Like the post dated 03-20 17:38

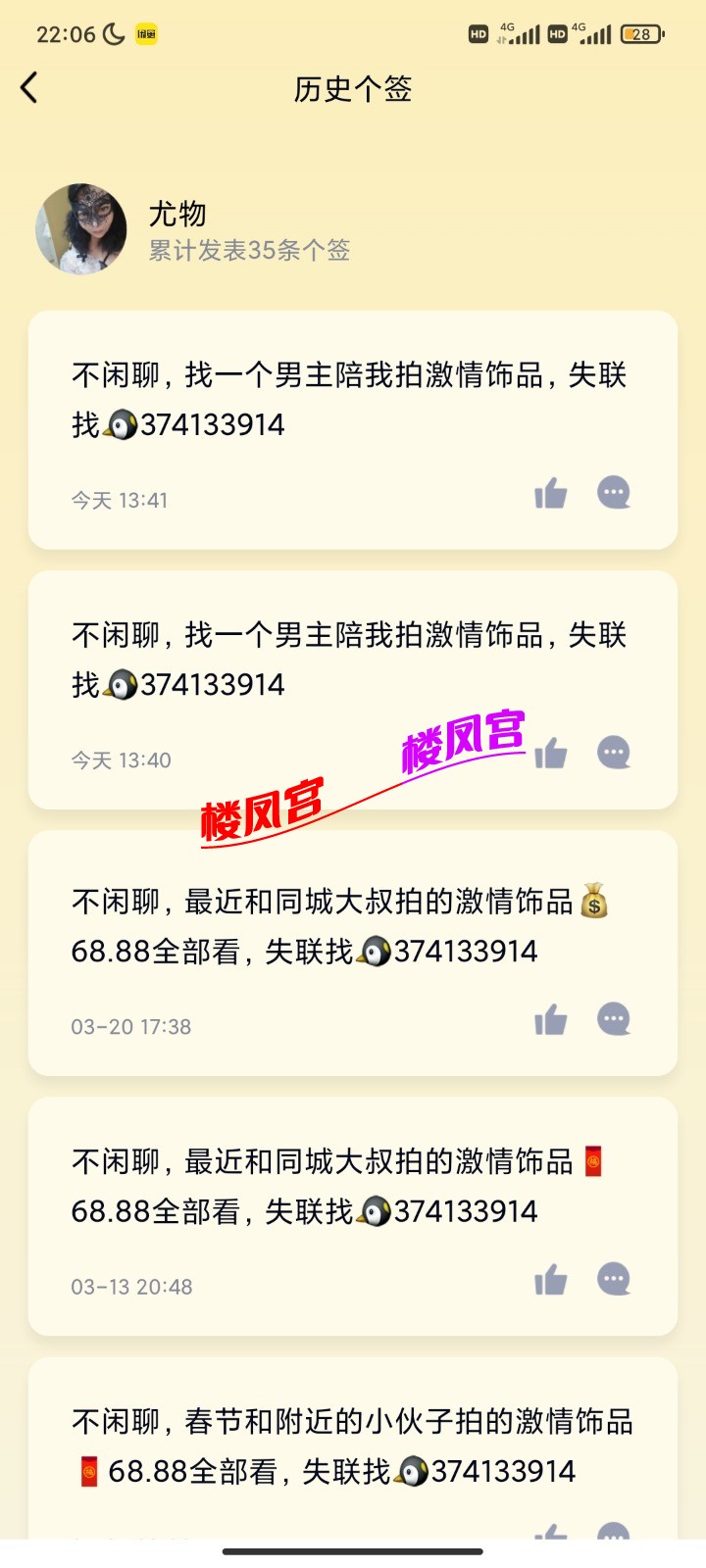[550, 1019]
